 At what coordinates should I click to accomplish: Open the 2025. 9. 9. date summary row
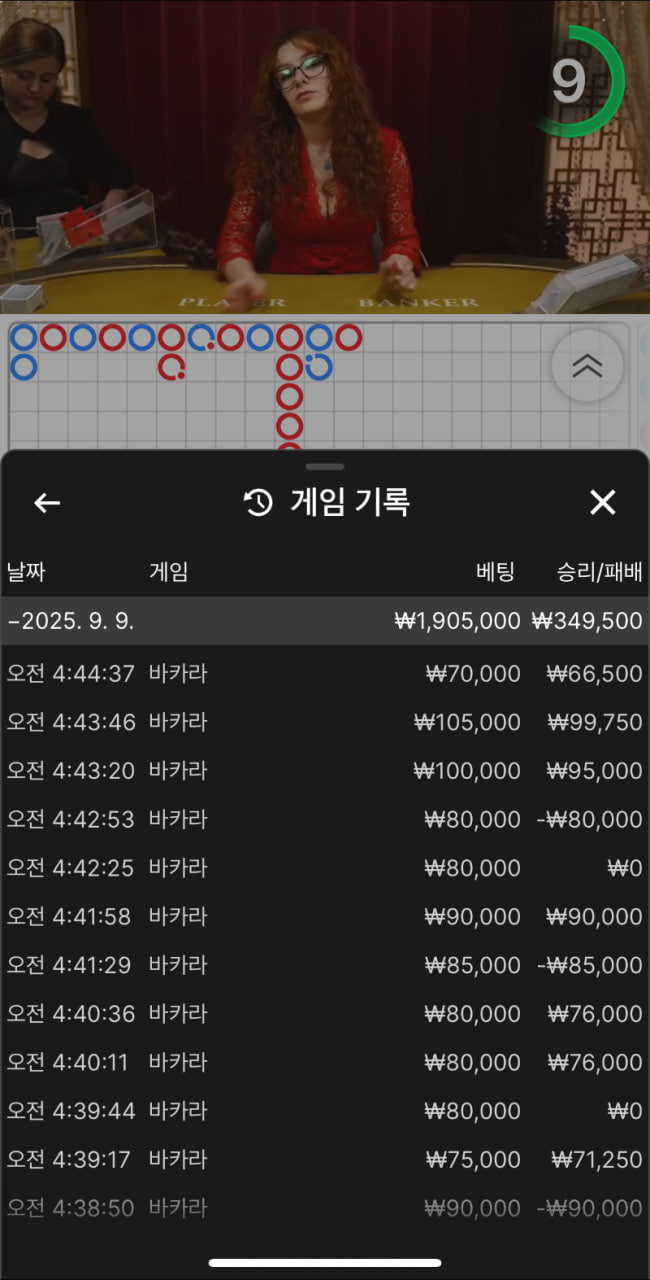click(324, 621)
